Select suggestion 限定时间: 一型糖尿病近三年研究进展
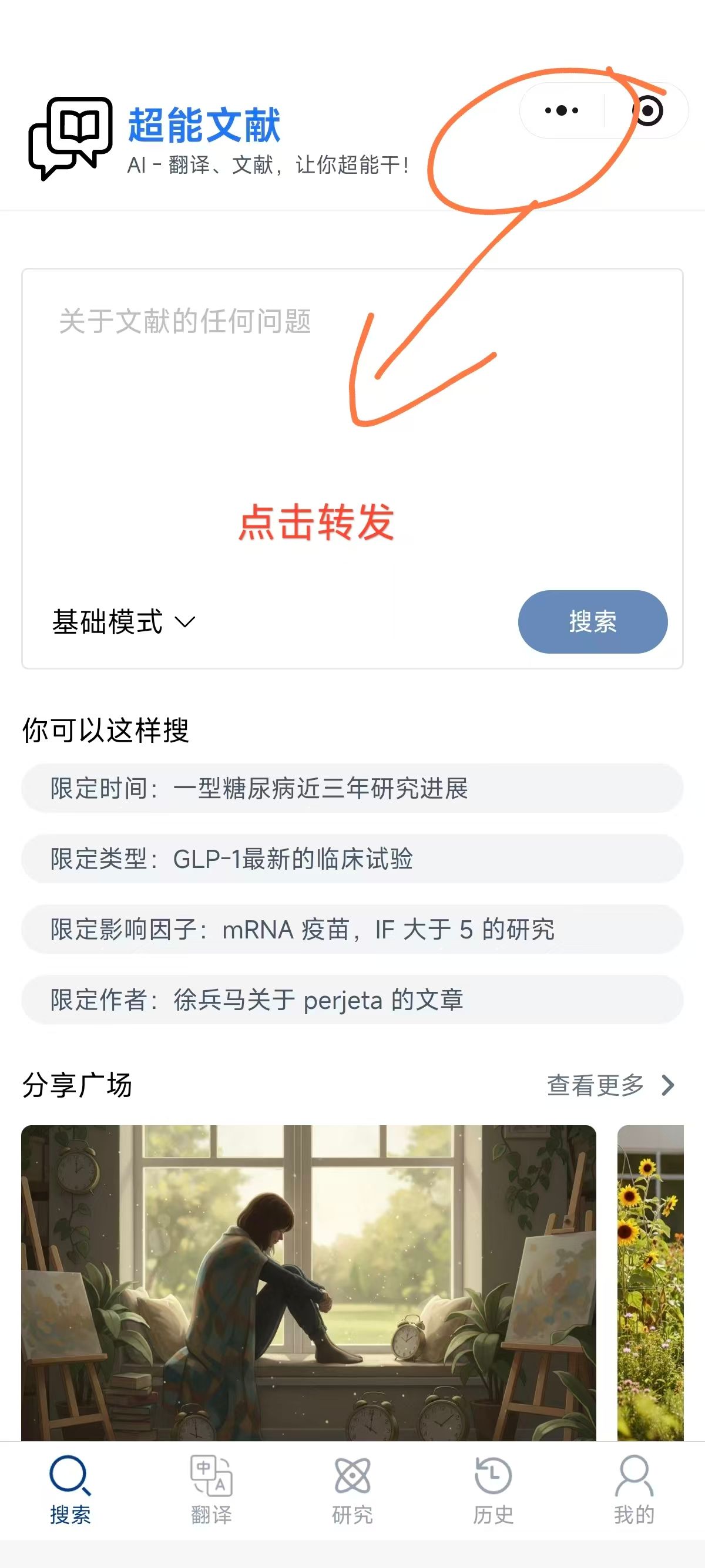 [x=352, y=789]
